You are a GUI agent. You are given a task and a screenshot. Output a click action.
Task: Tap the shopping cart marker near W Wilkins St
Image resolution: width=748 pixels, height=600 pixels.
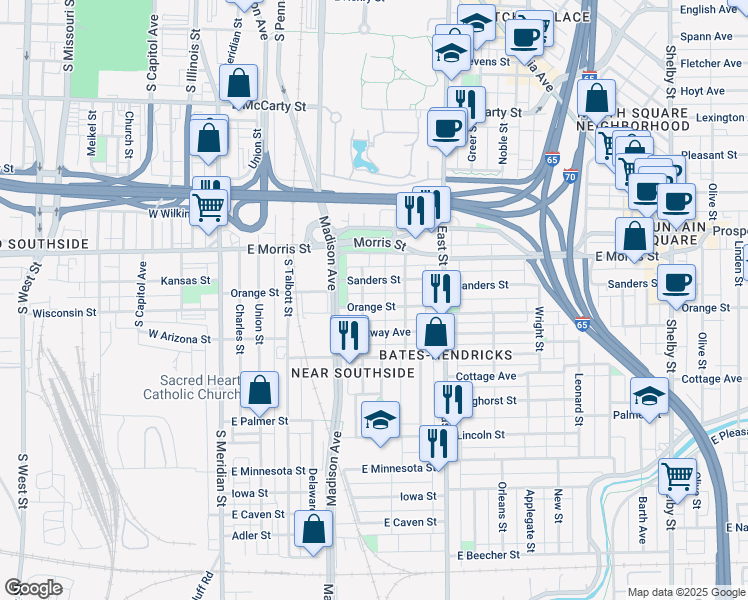coord(209,209)
